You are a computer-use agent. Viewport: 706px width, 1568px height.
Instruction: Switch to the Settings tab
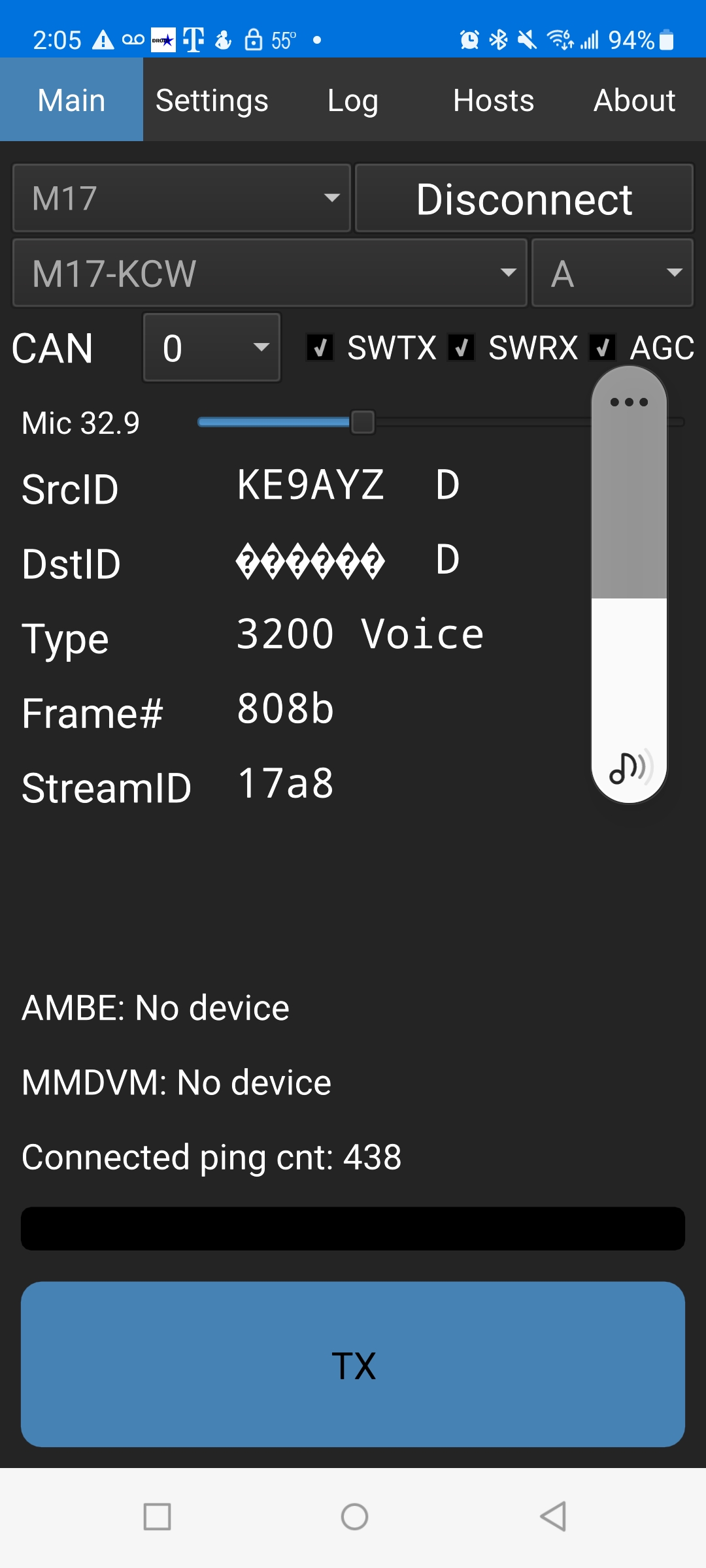pos(212,101)
